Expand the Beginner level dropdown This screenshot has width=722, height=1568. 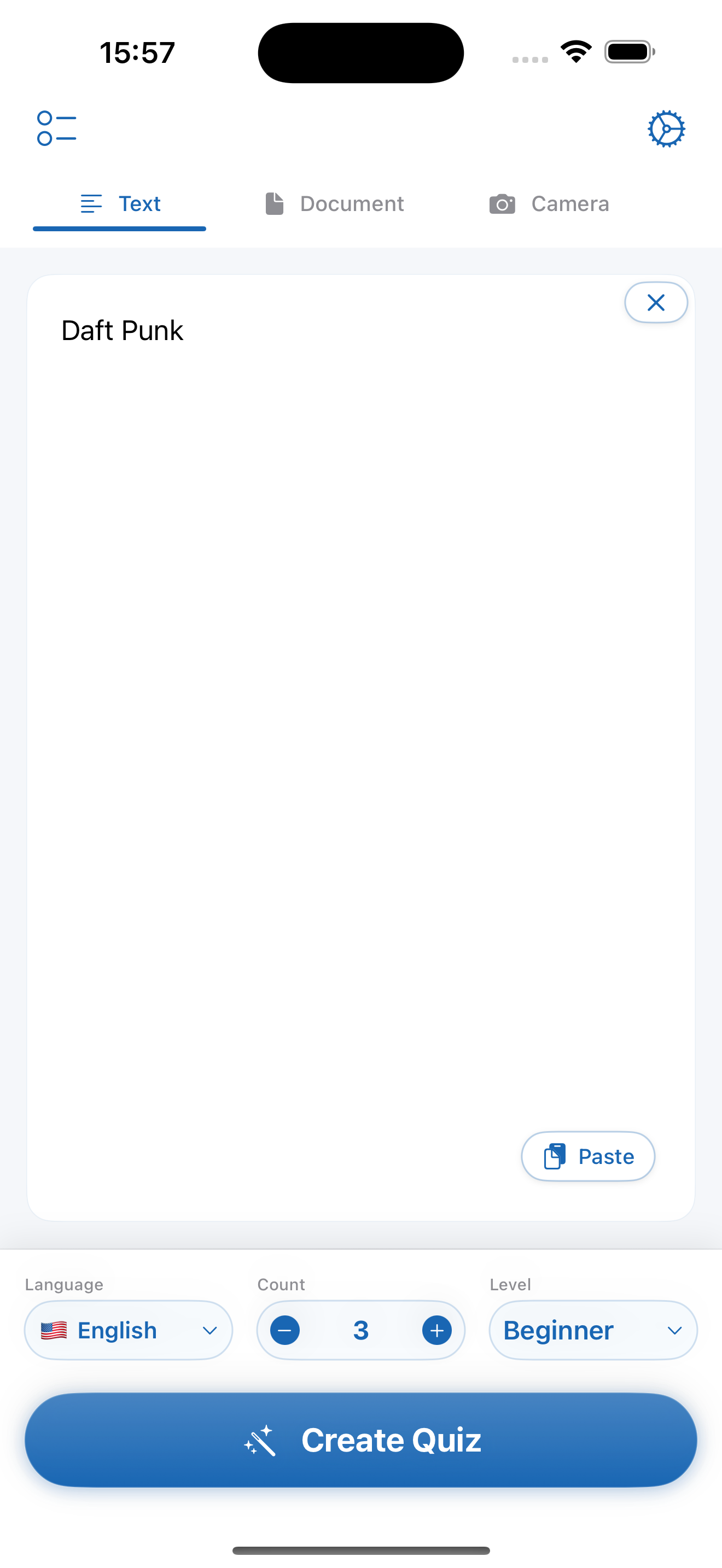point(592,1331)
